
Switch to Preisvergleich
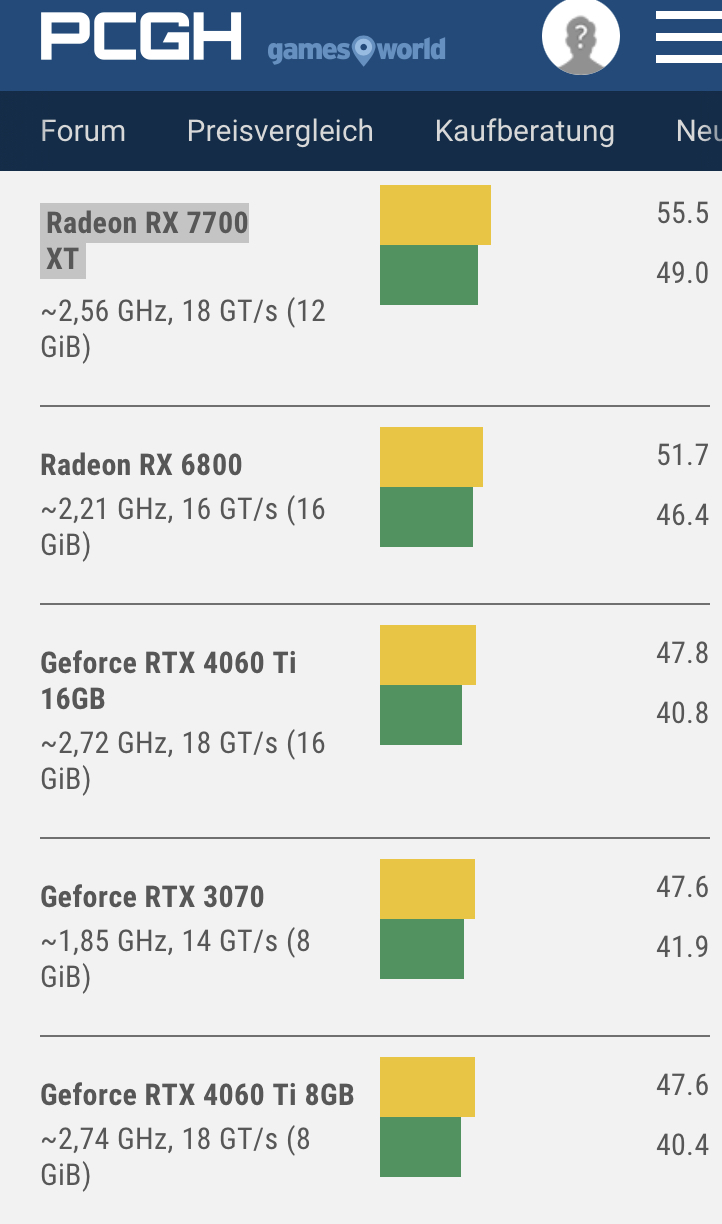click(x=280, y=131)
